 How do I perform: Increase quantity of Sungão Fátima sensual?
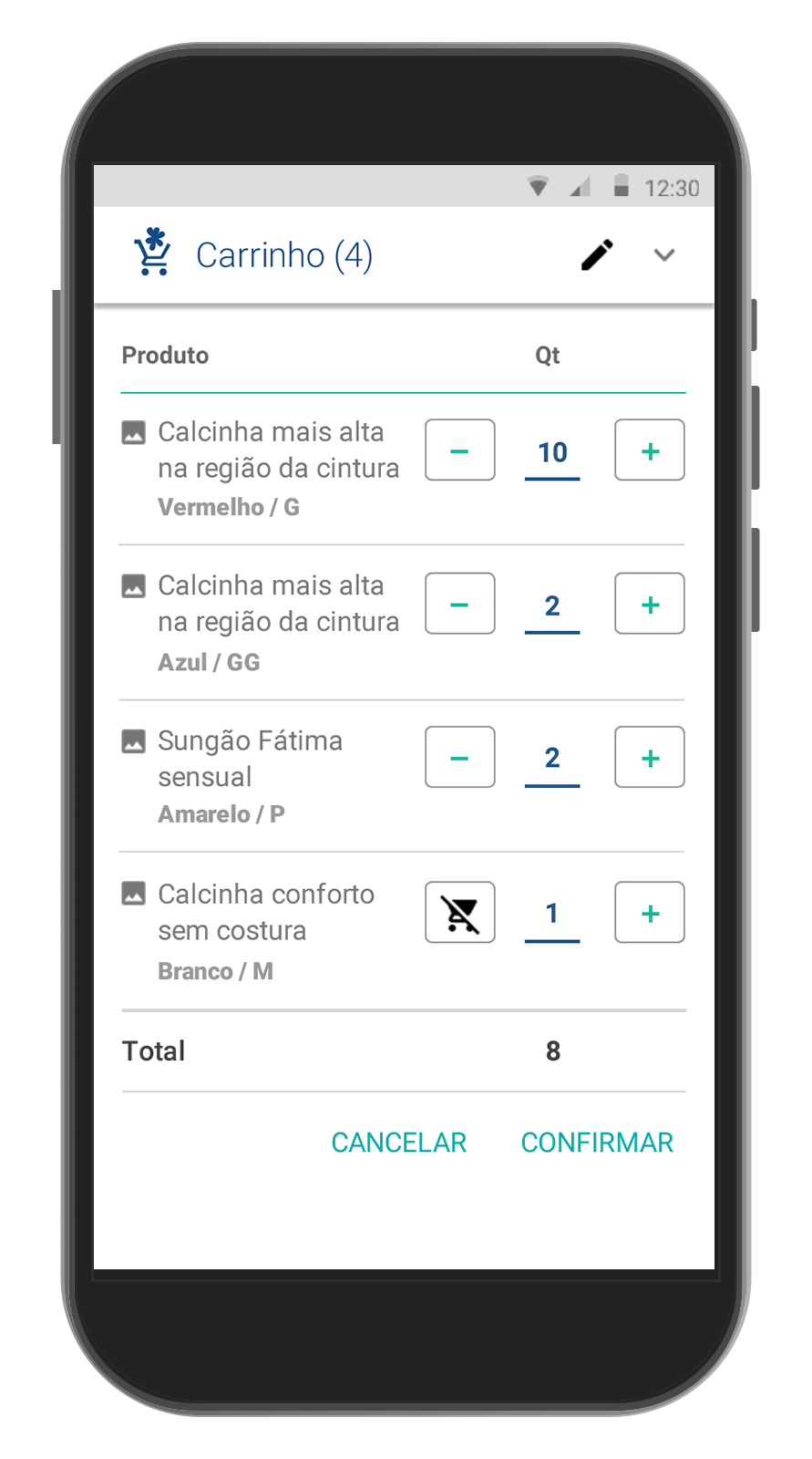(x=650, y=758)
